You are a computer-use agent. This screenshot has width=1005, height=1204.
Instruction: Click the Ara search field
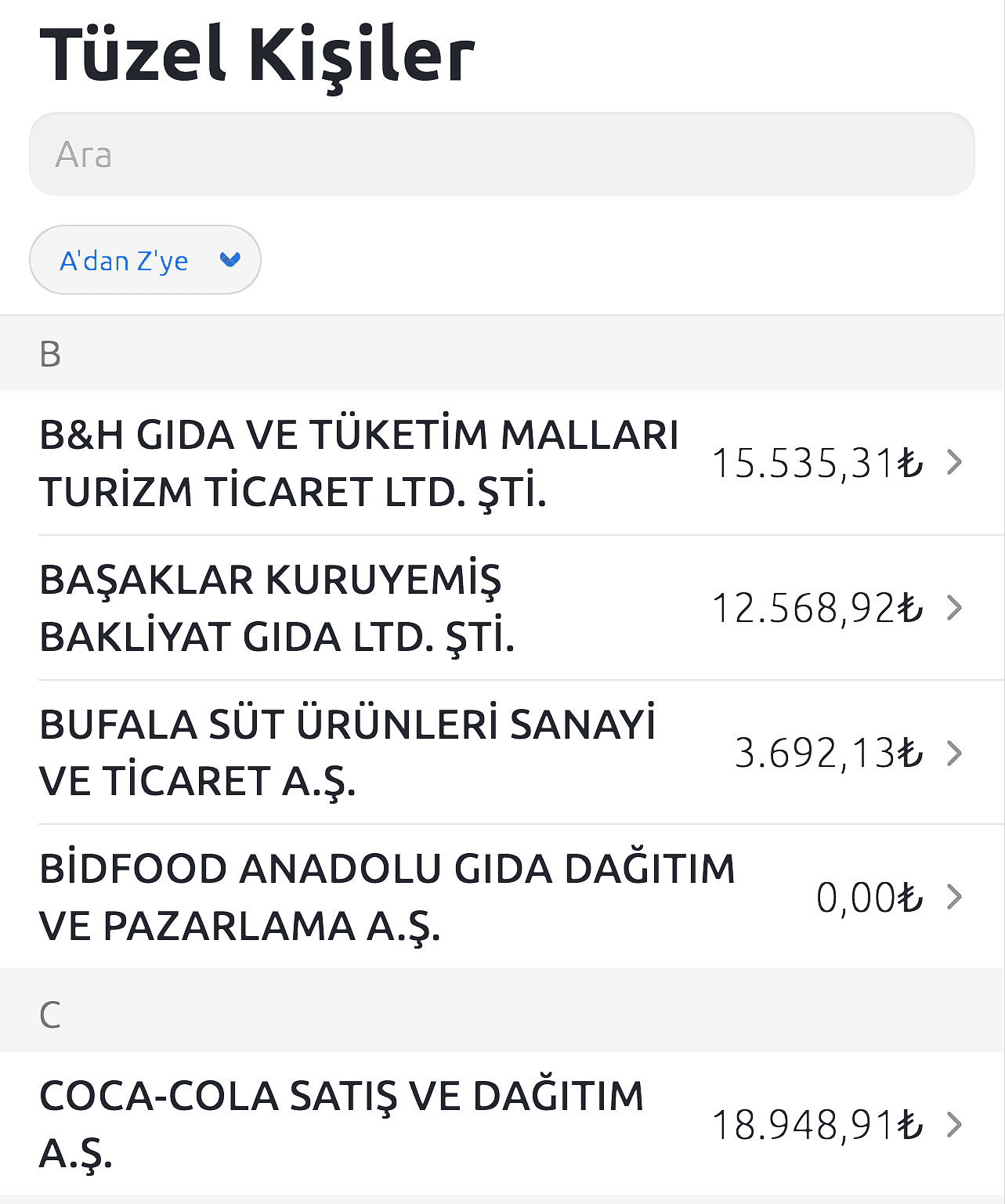pyautogui.click(x=501, y=154)
